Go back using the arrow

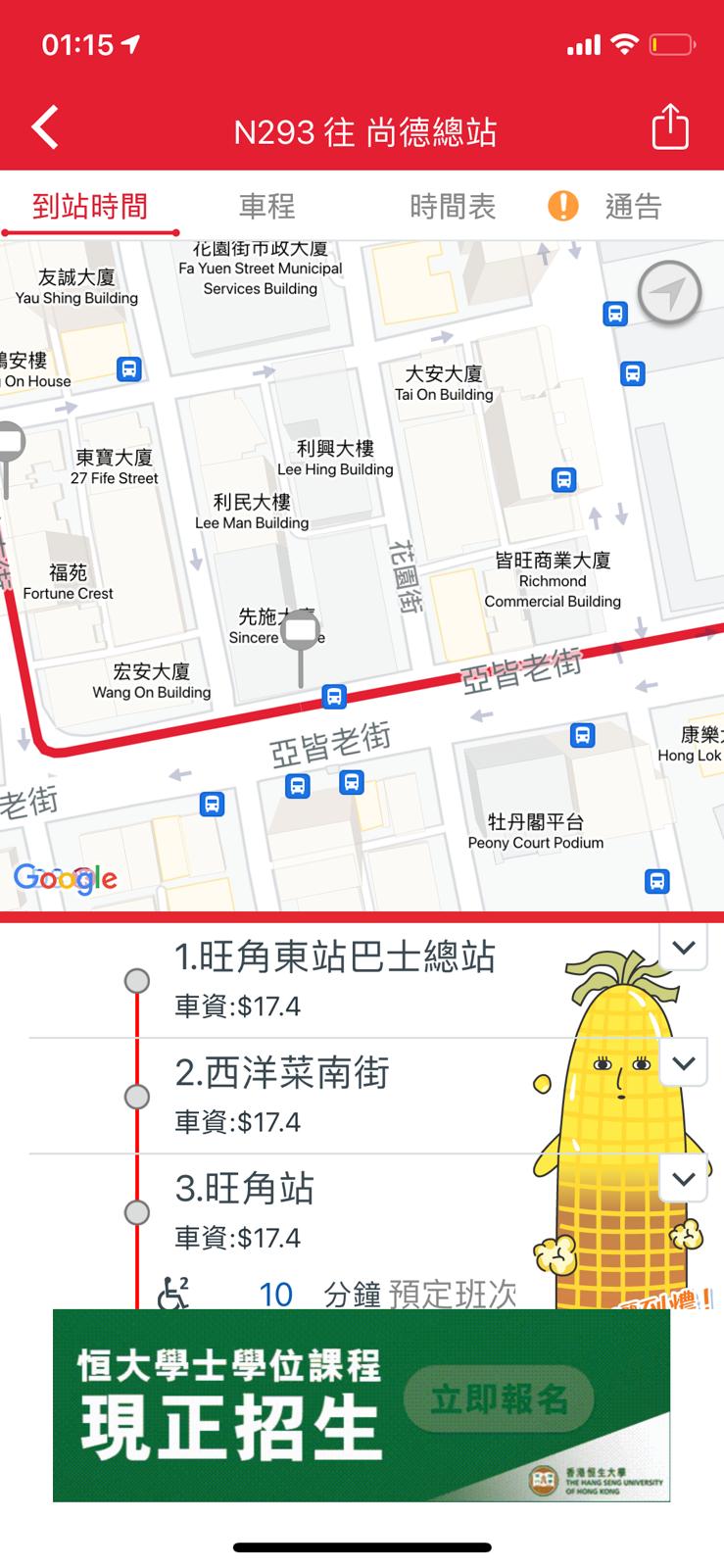[45, 128]
